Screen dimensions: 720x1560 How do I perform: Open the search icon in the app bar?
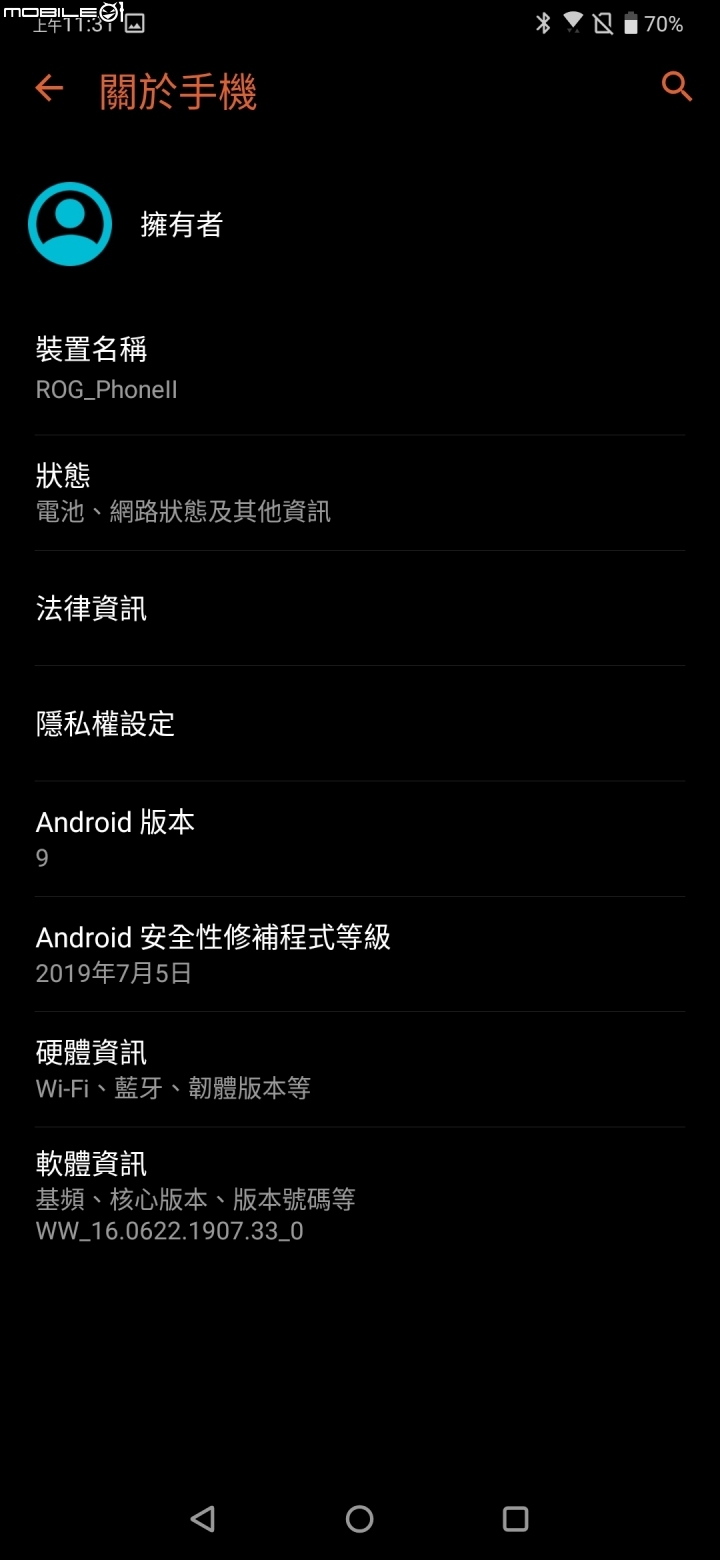click(x=676, y=88)
